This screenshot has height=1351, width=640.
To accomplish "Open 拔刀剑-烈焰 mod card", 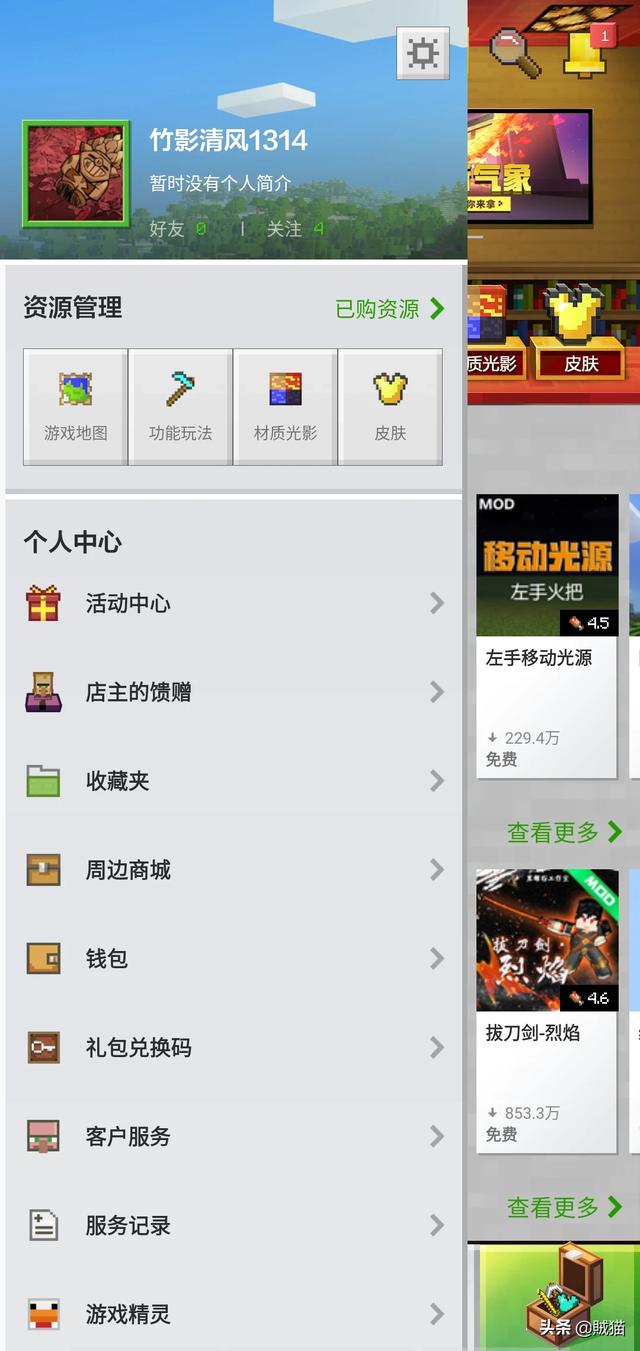I will (546, 1010).
